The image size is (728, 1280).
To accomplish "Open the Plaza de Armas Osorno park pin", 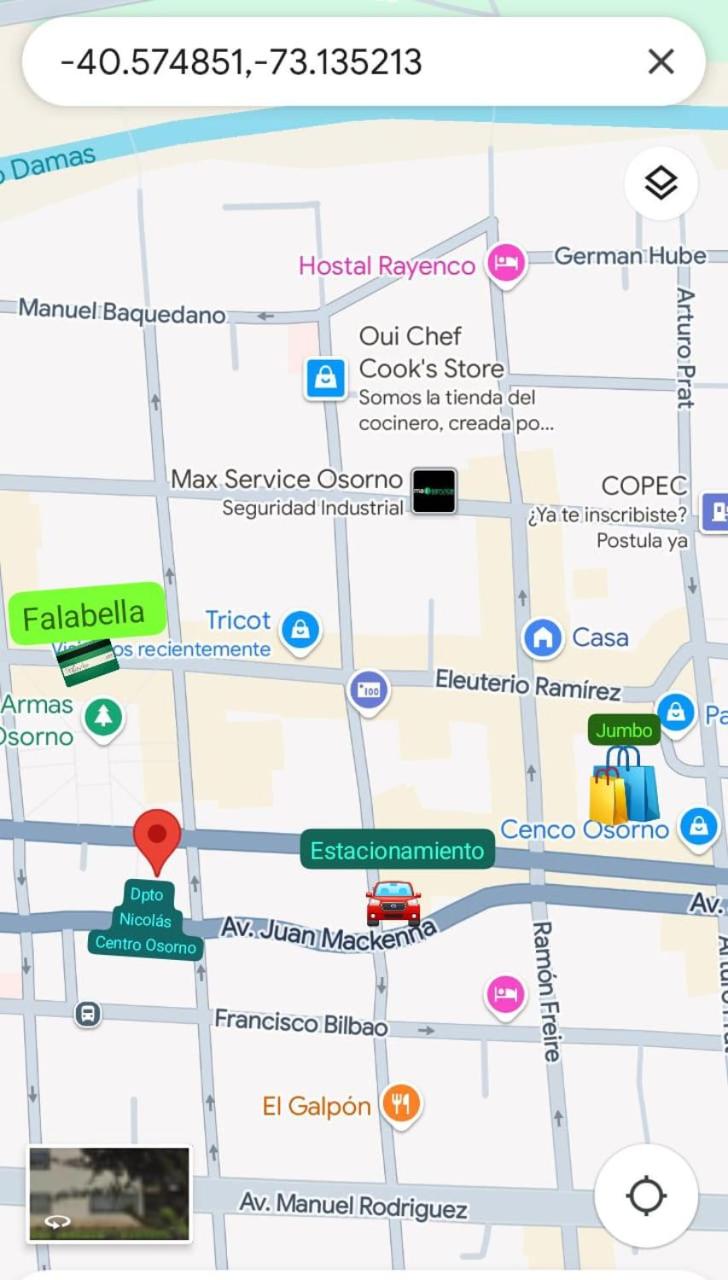I will (103, 716).
